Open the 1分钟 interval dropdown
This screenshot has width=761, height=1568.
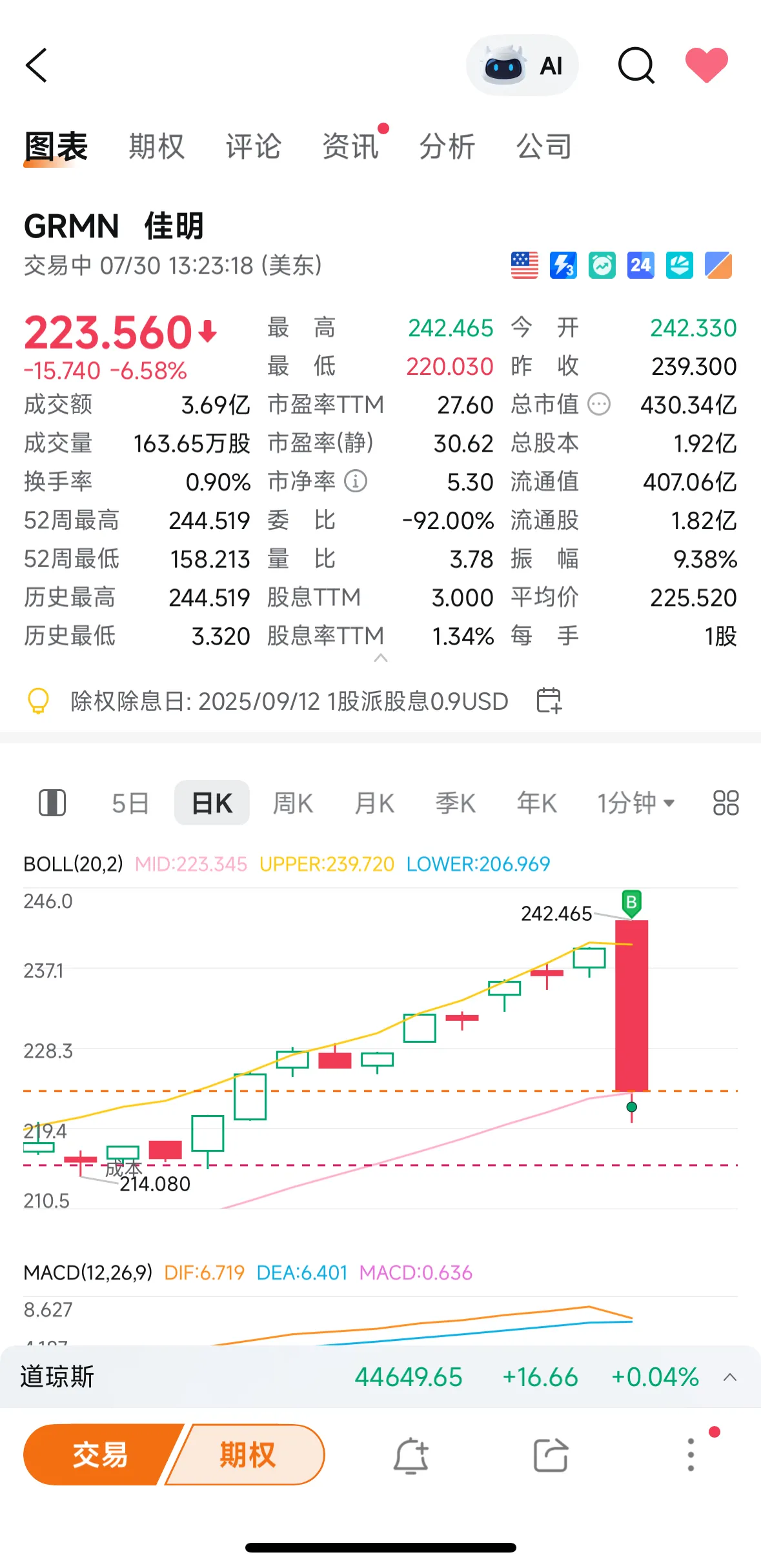[636, 802]
